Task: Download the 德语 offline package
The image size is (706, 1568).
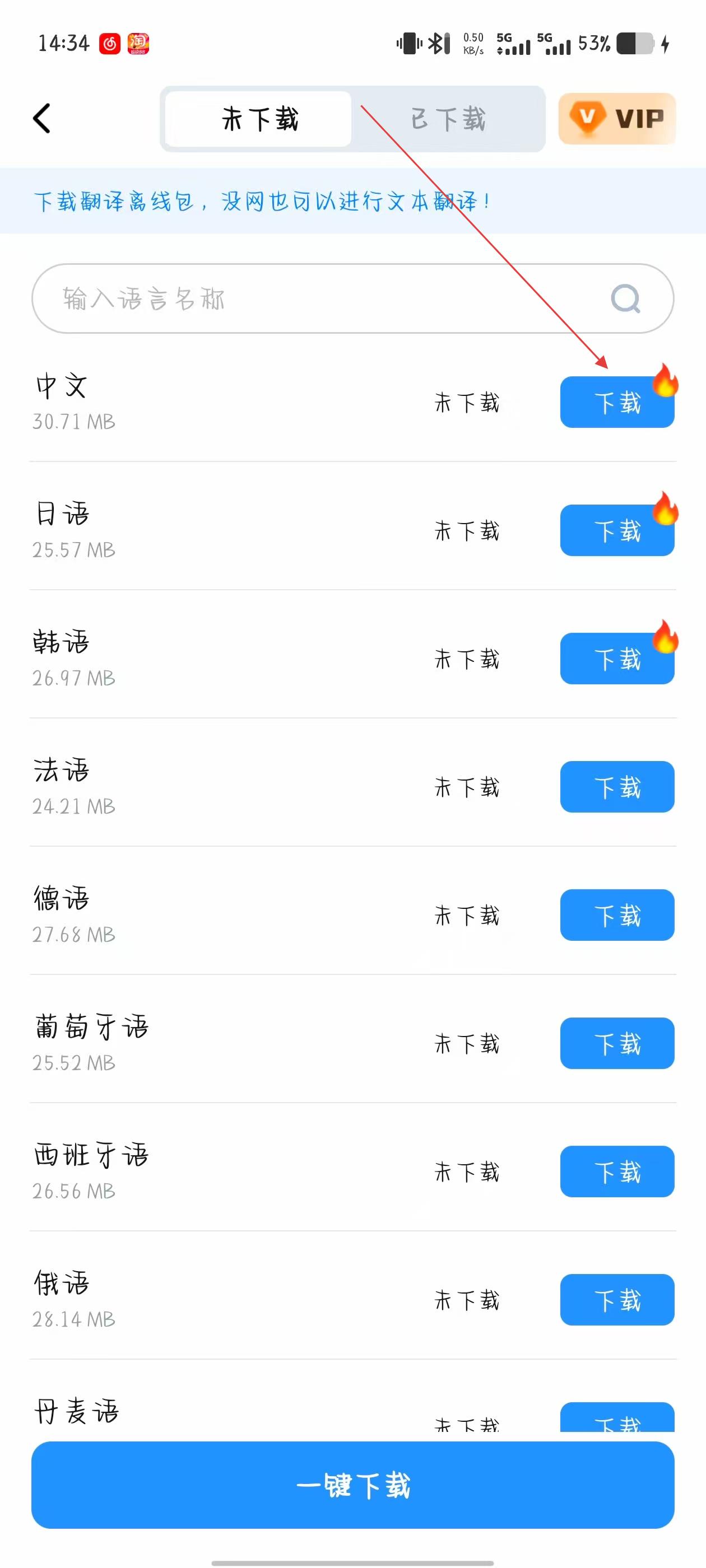Action: coord(616,915)
